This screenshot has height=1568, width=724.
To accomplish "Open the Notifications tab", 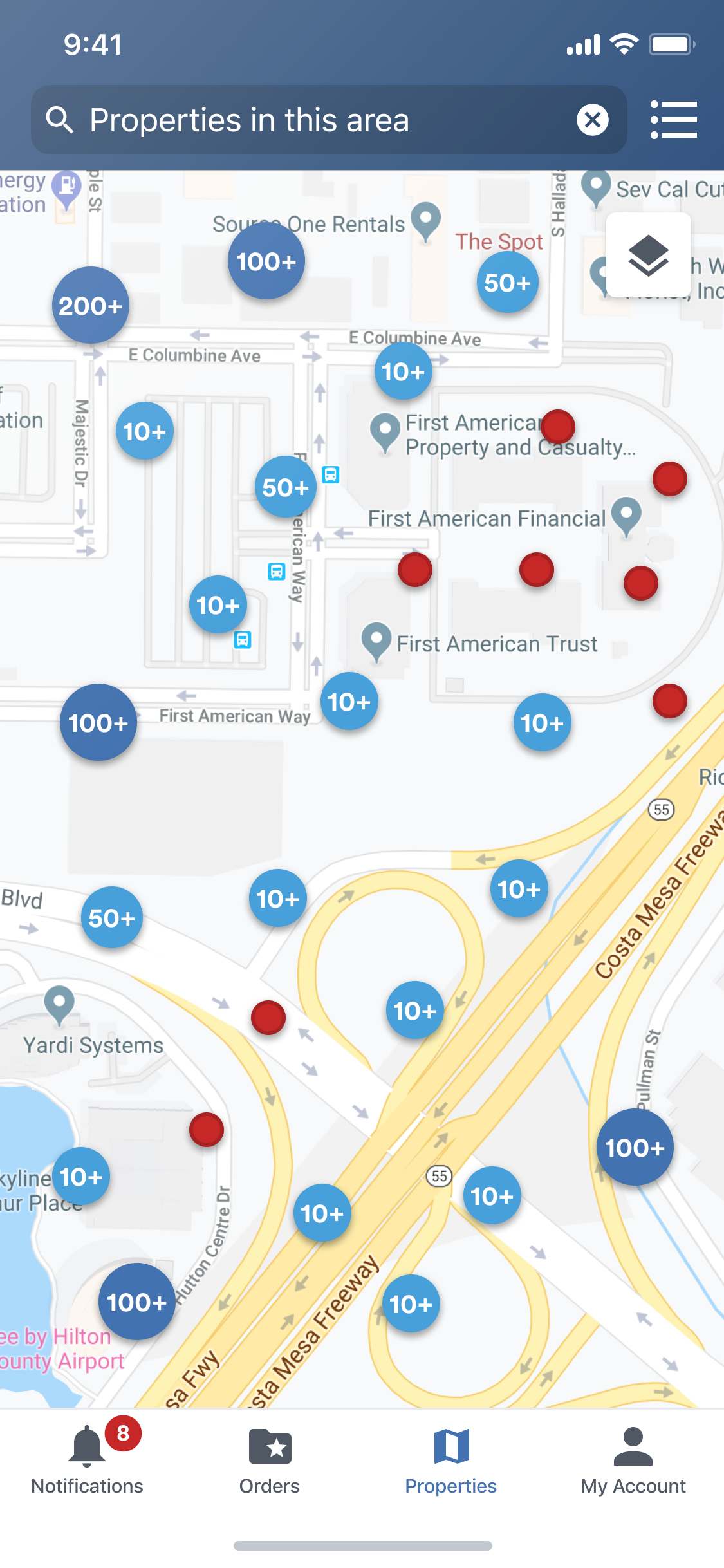I will [x=88, y=1458].
